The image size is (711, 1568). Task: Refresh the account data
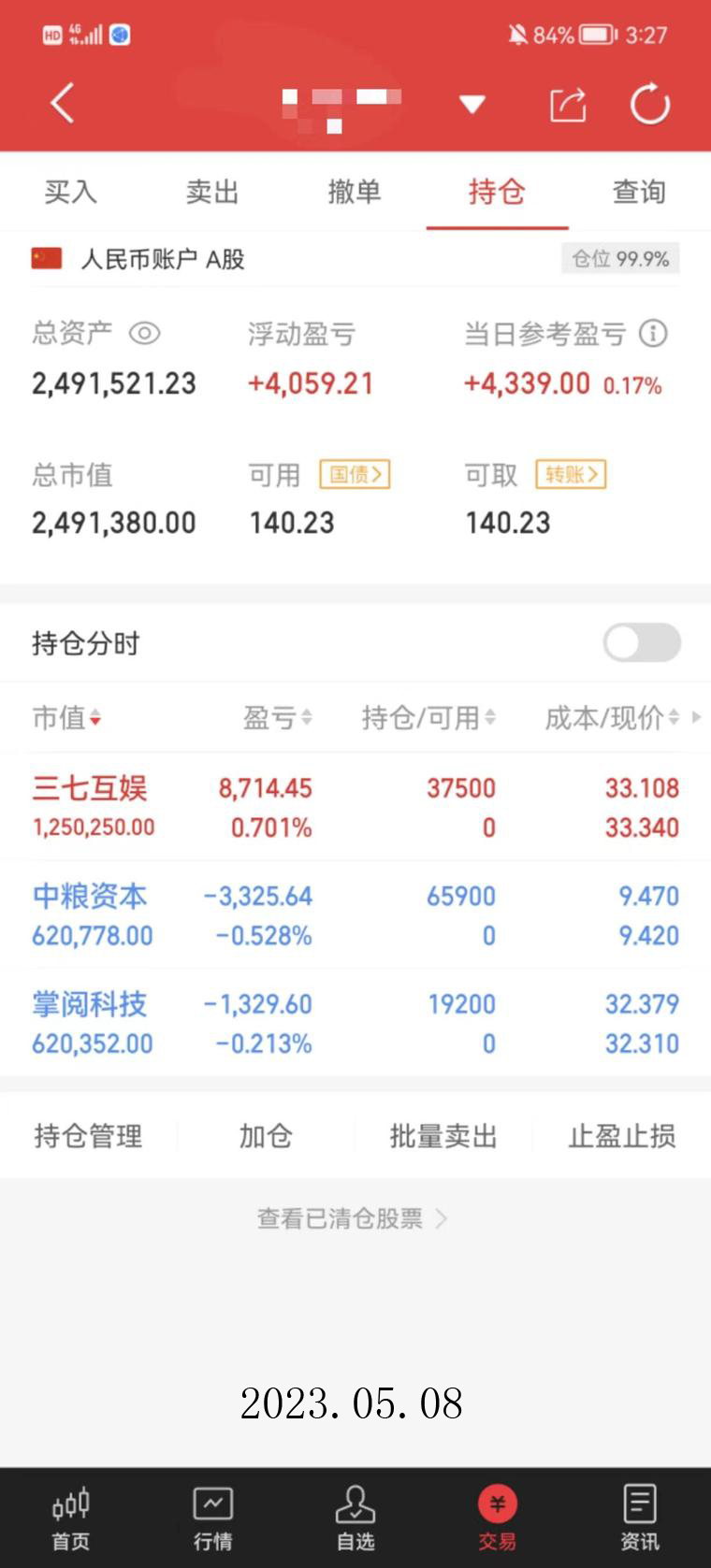click(650, 104)
